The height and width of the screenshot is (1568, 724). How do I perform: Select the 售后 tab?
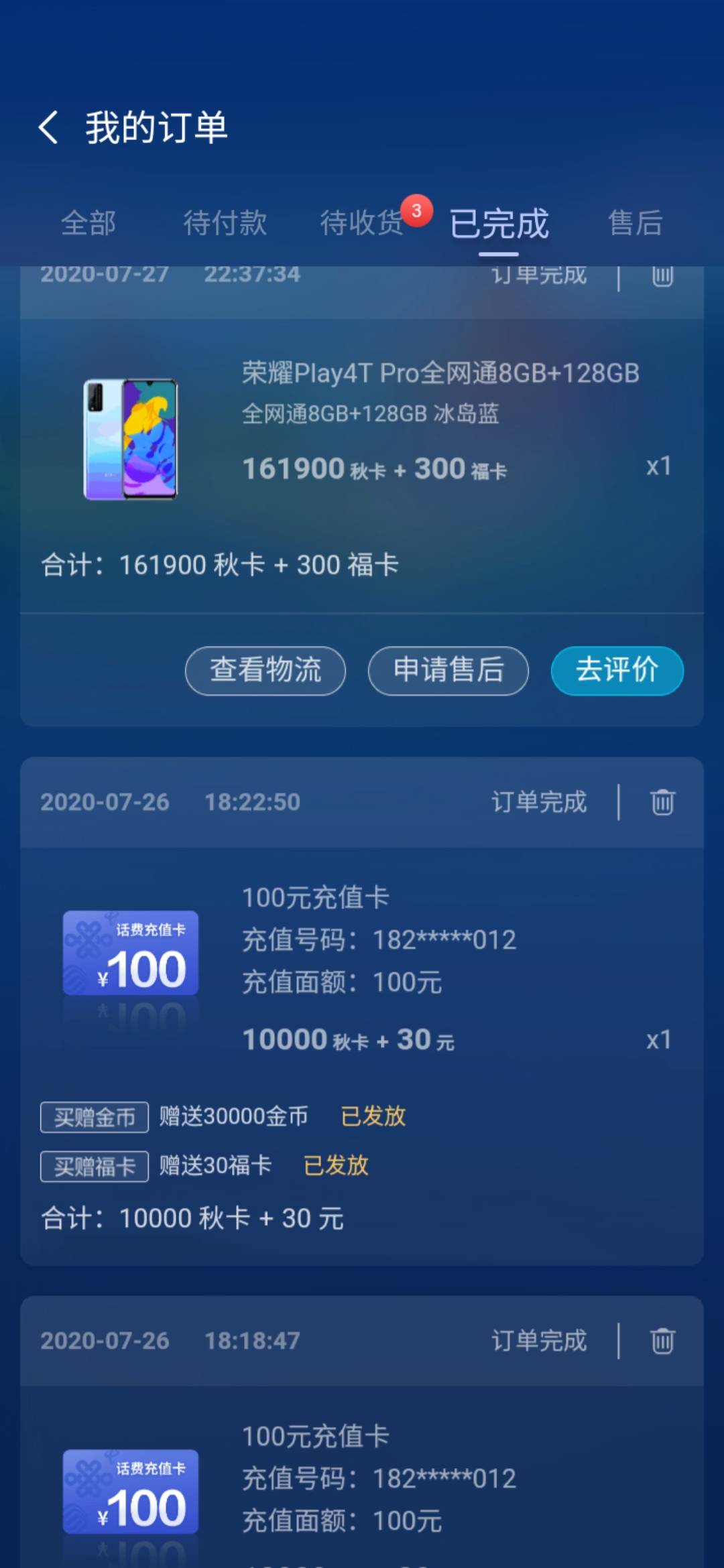tap(634, 223)
